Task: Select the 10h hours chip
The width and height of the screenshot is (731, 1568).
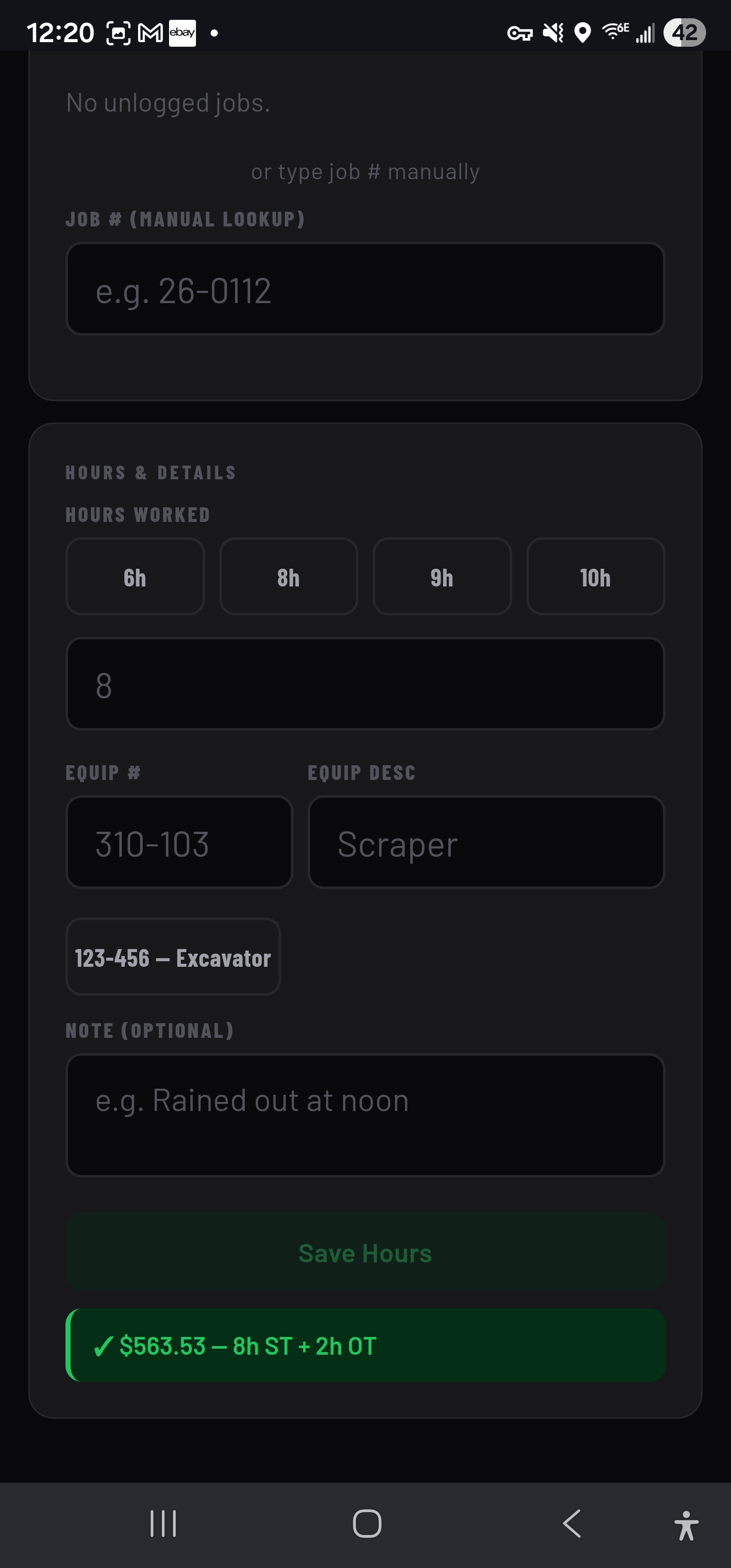Action: click(595, 577)
